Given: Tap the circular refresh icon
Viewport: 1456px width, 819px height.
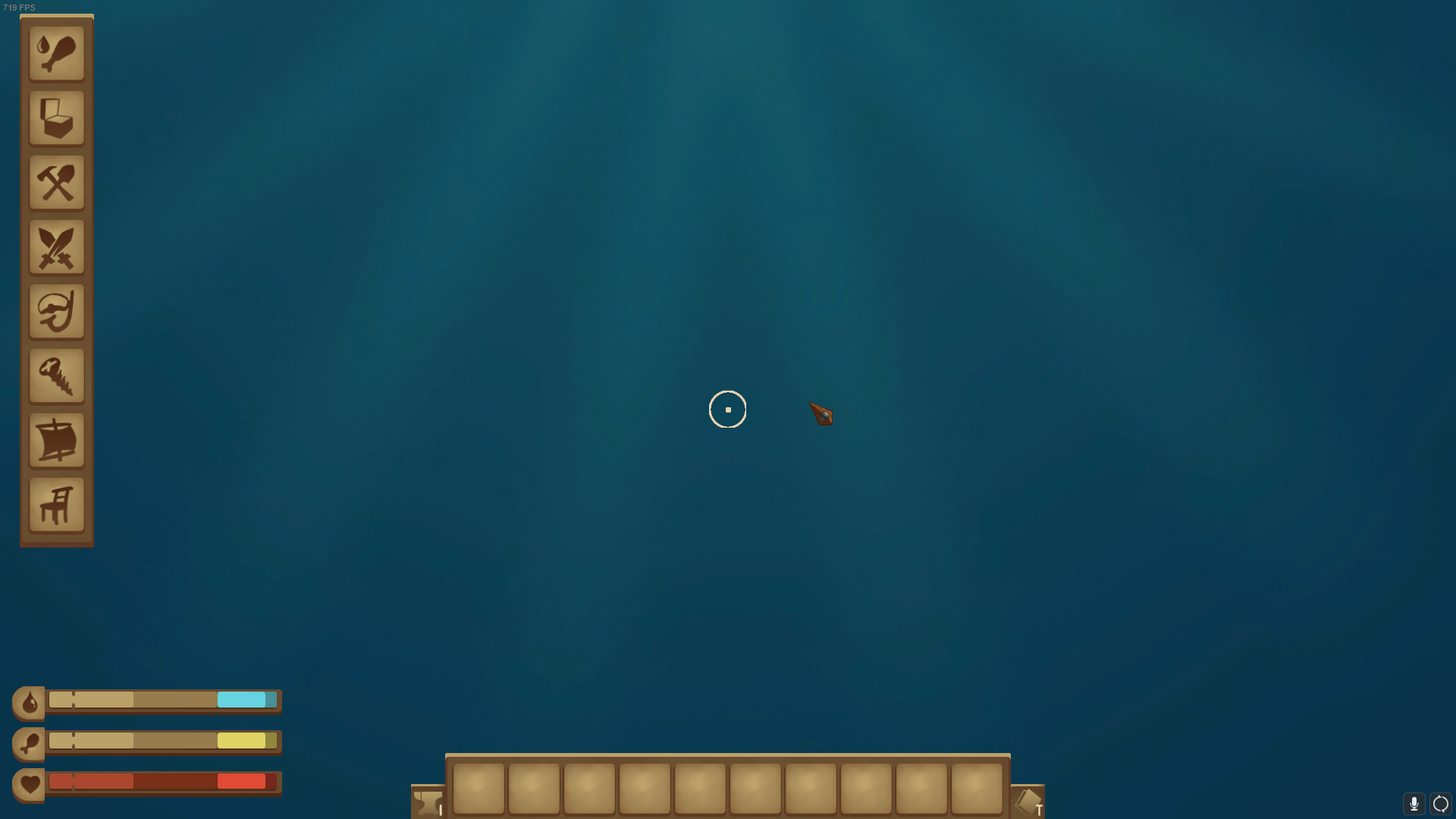Looking at the screenshot, I should [x=1440, y=804].
